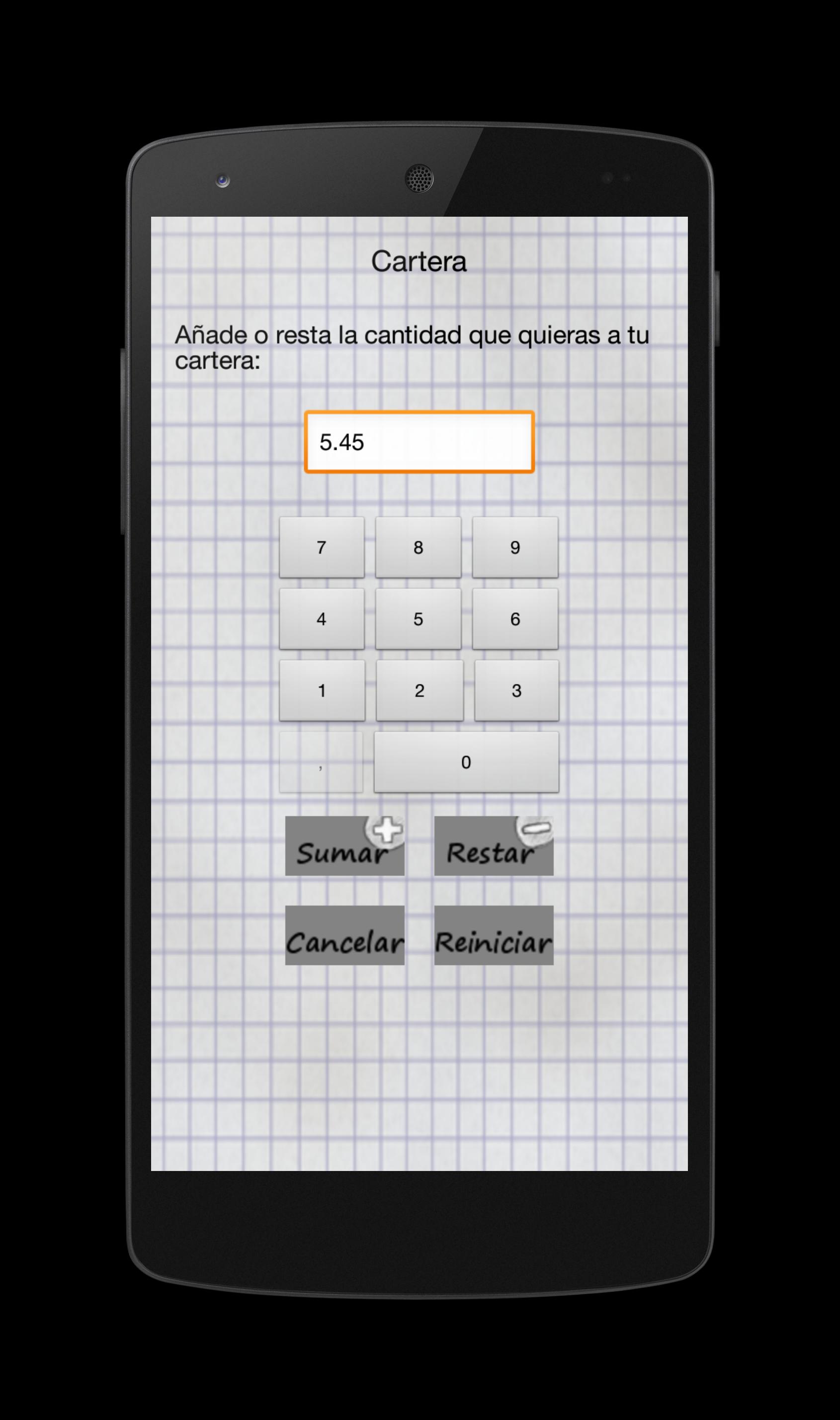The height and width of the screenshot is (1420, 840).
Task: Cancel the operation with Cancelar
Action: (x=345, y=935)
